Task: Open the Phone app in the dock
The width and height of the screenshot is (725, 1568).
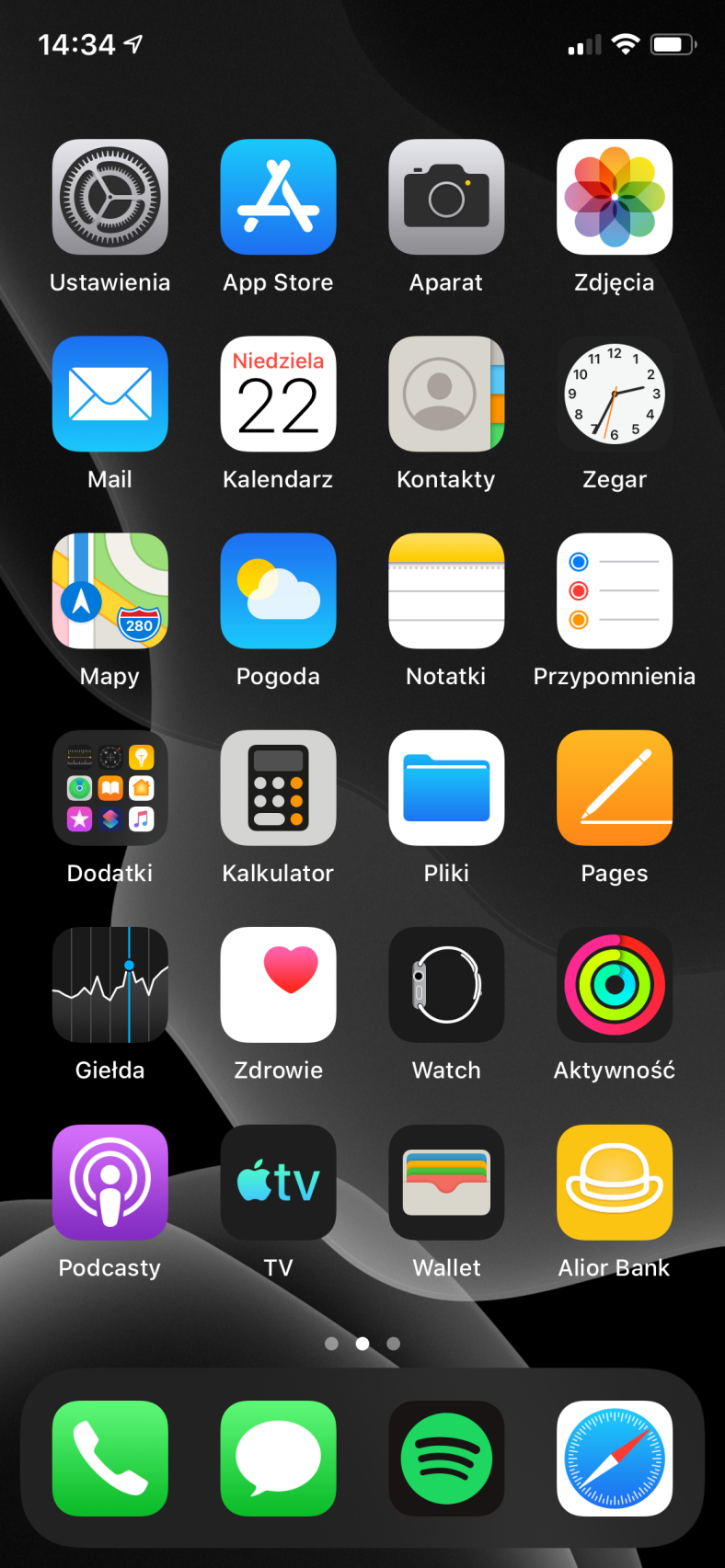Action: (x=110, y=1459)
